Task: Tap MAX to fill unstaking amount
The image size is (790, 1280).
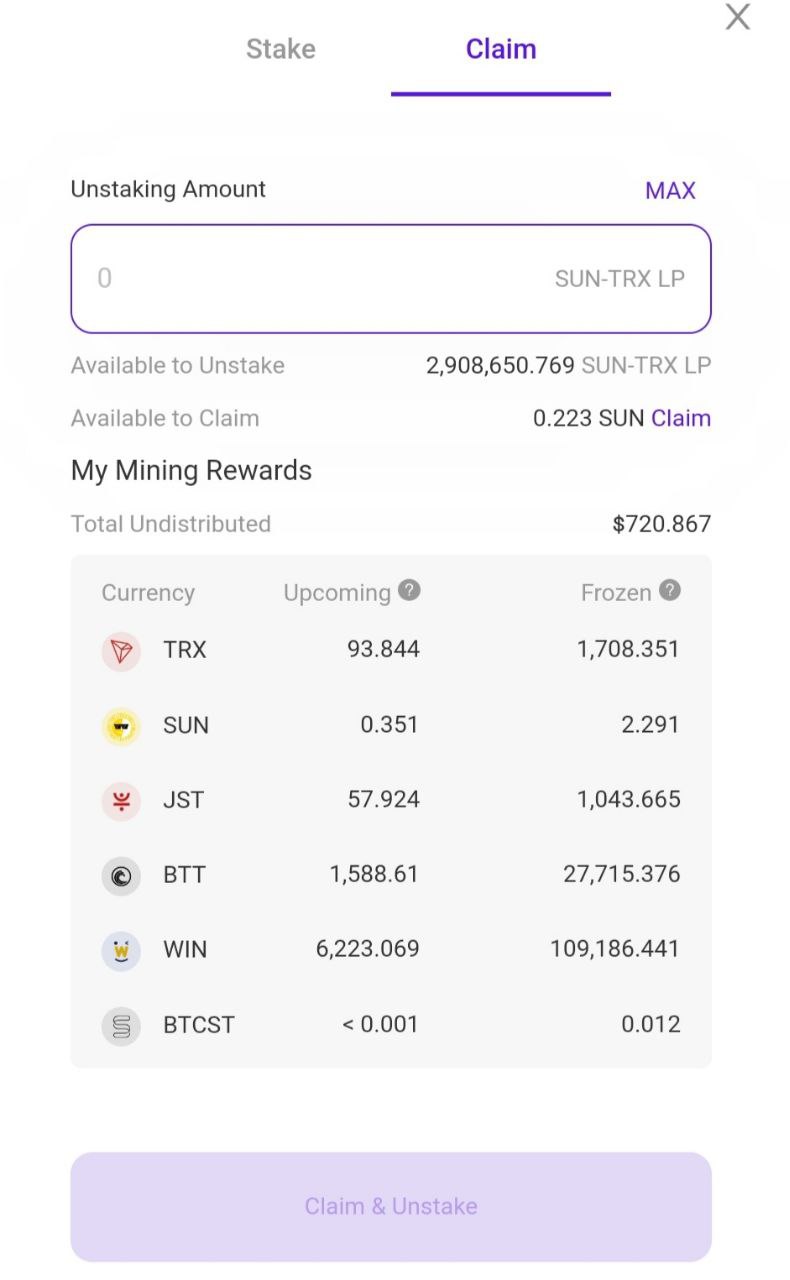Action: coord(670,191)
